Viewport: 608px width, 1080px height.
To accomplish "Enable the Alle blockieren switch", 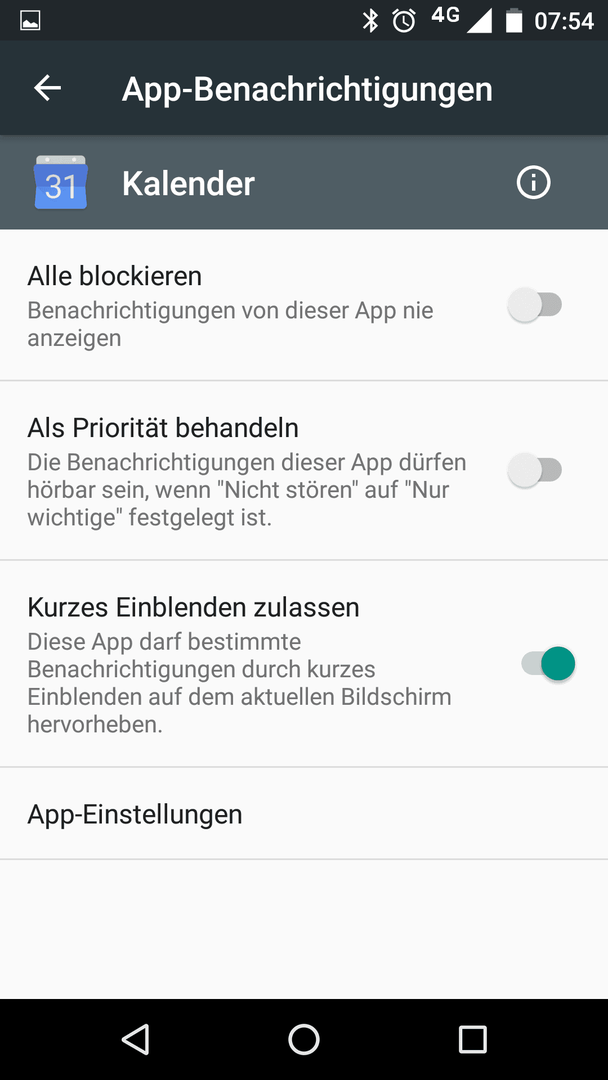I will click(535, 304).
